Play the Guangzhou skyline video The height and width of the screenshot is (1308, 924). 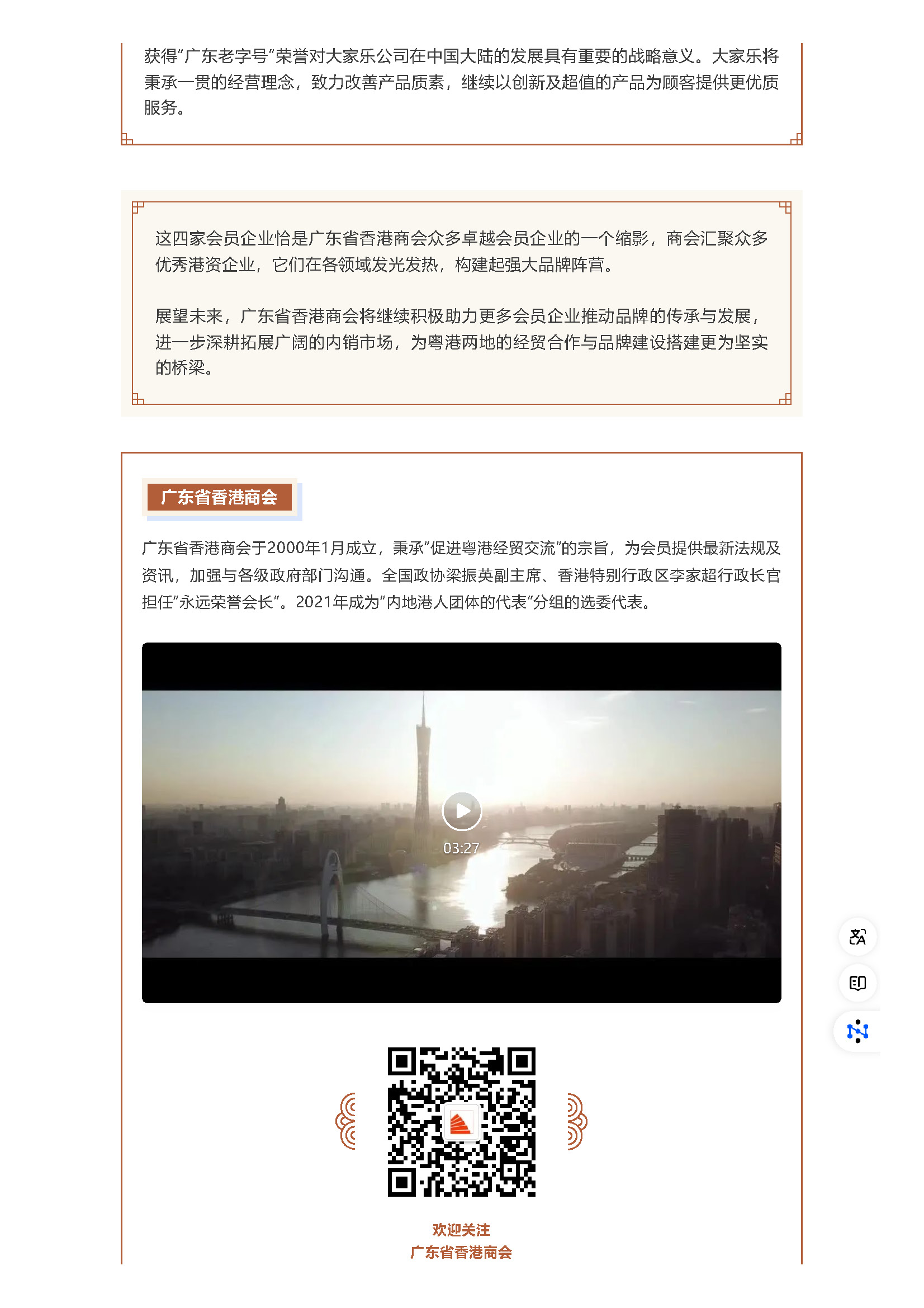461,811
